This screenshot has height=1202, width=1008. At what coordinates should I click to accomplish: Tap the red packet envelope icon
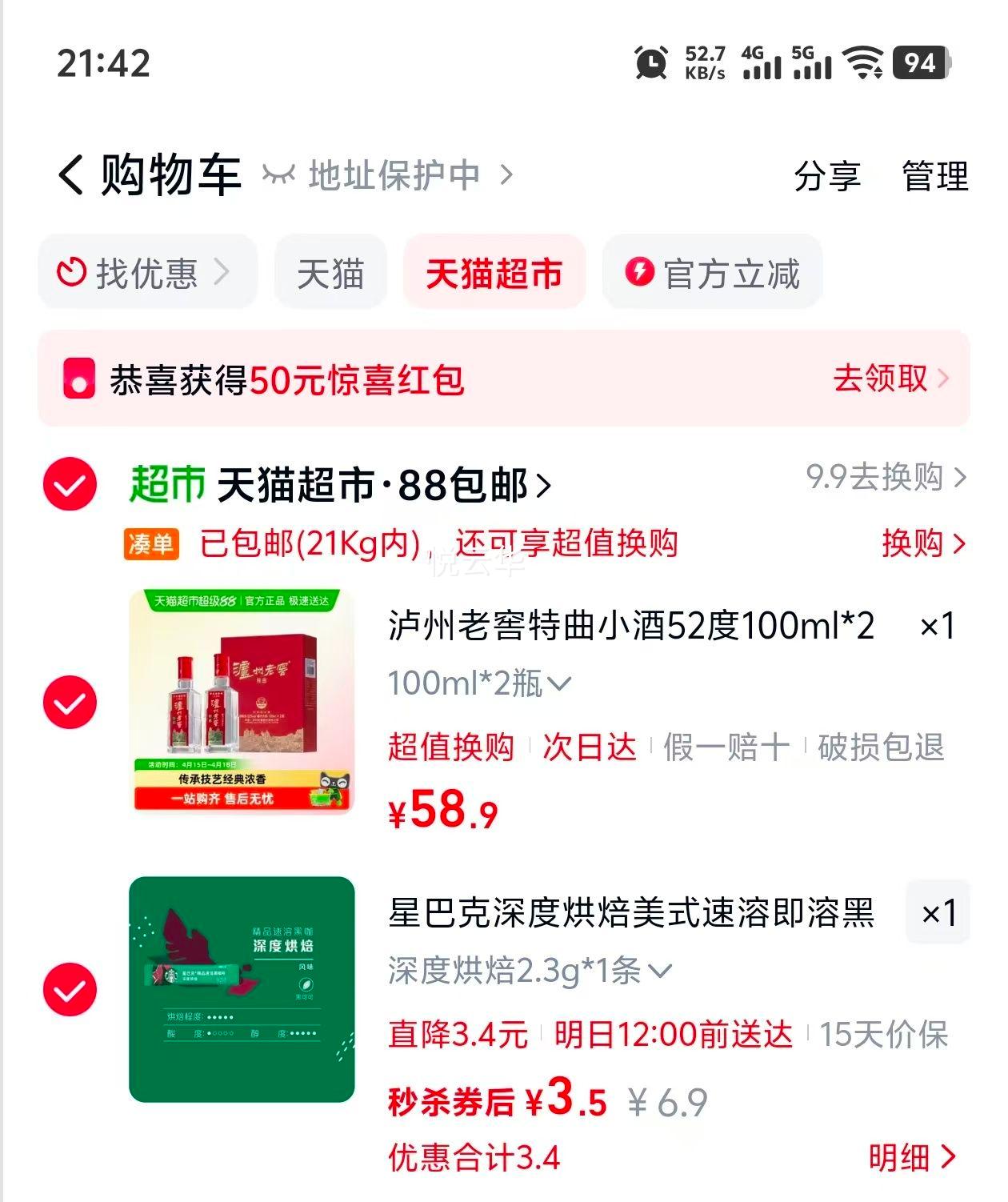pyautogui.click(x=78, y=379)
